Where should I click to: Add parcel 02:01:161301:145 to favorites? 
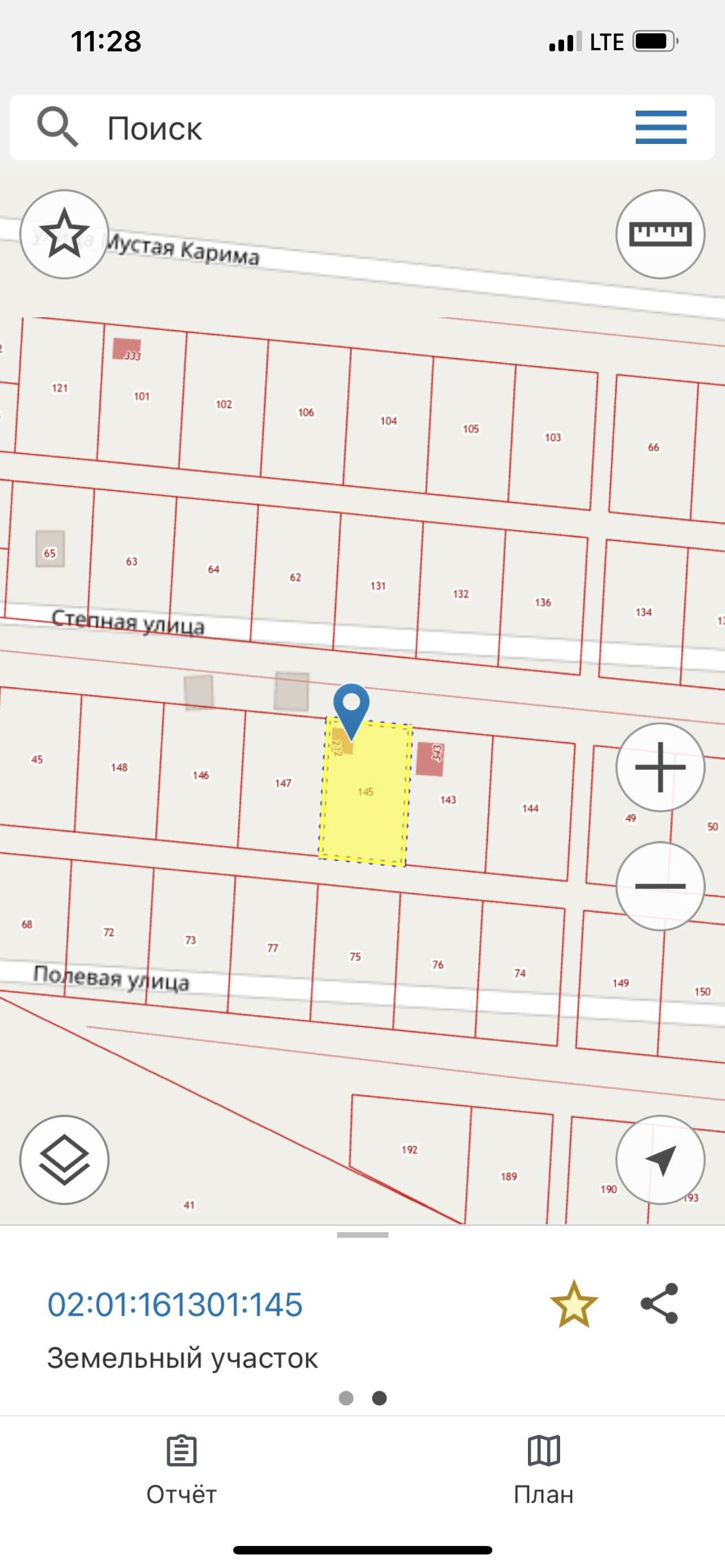click(574, 1304)
